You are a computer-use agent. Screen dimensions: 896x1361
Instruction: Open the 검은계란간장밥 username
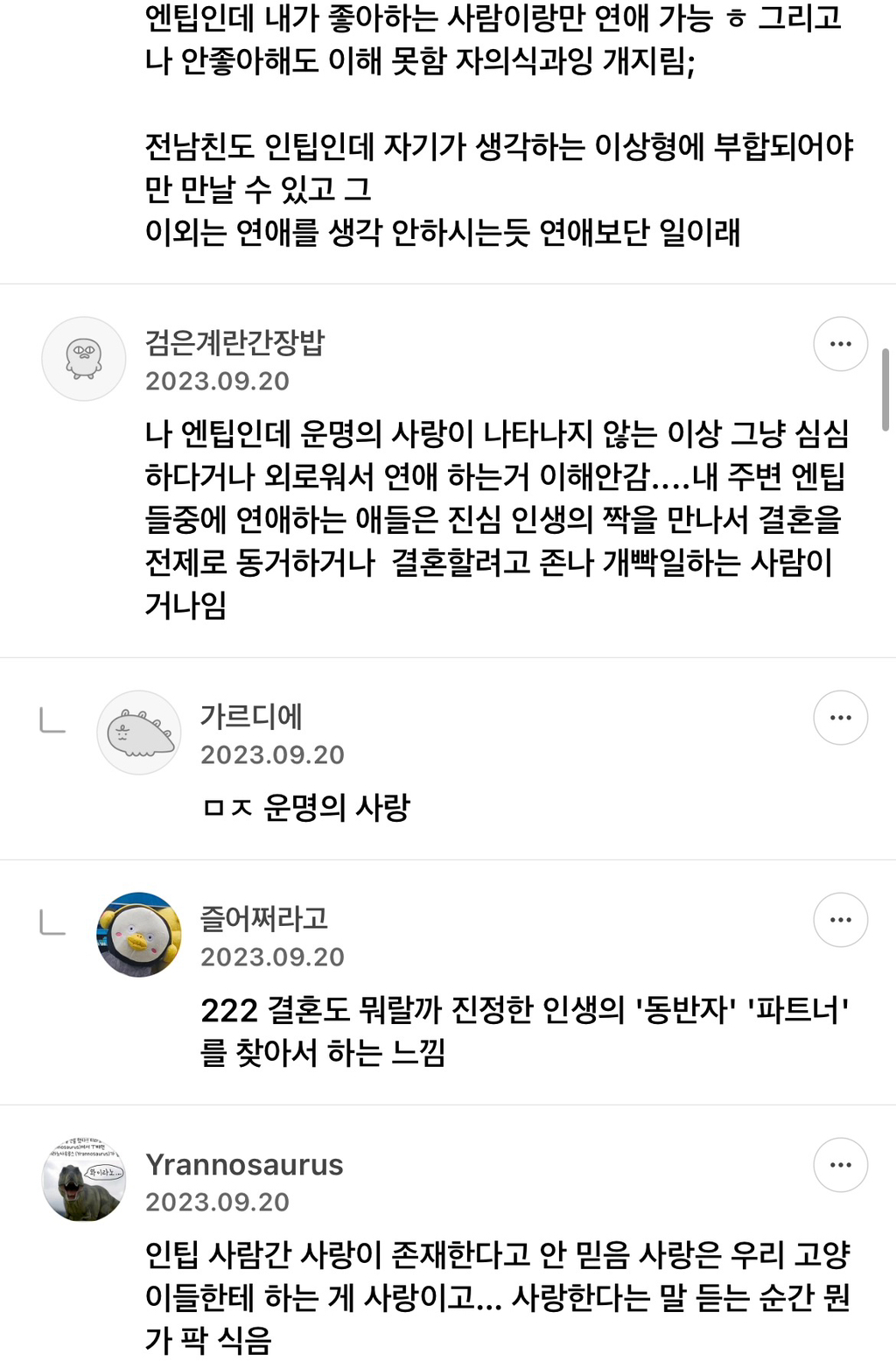pos(234,342)
